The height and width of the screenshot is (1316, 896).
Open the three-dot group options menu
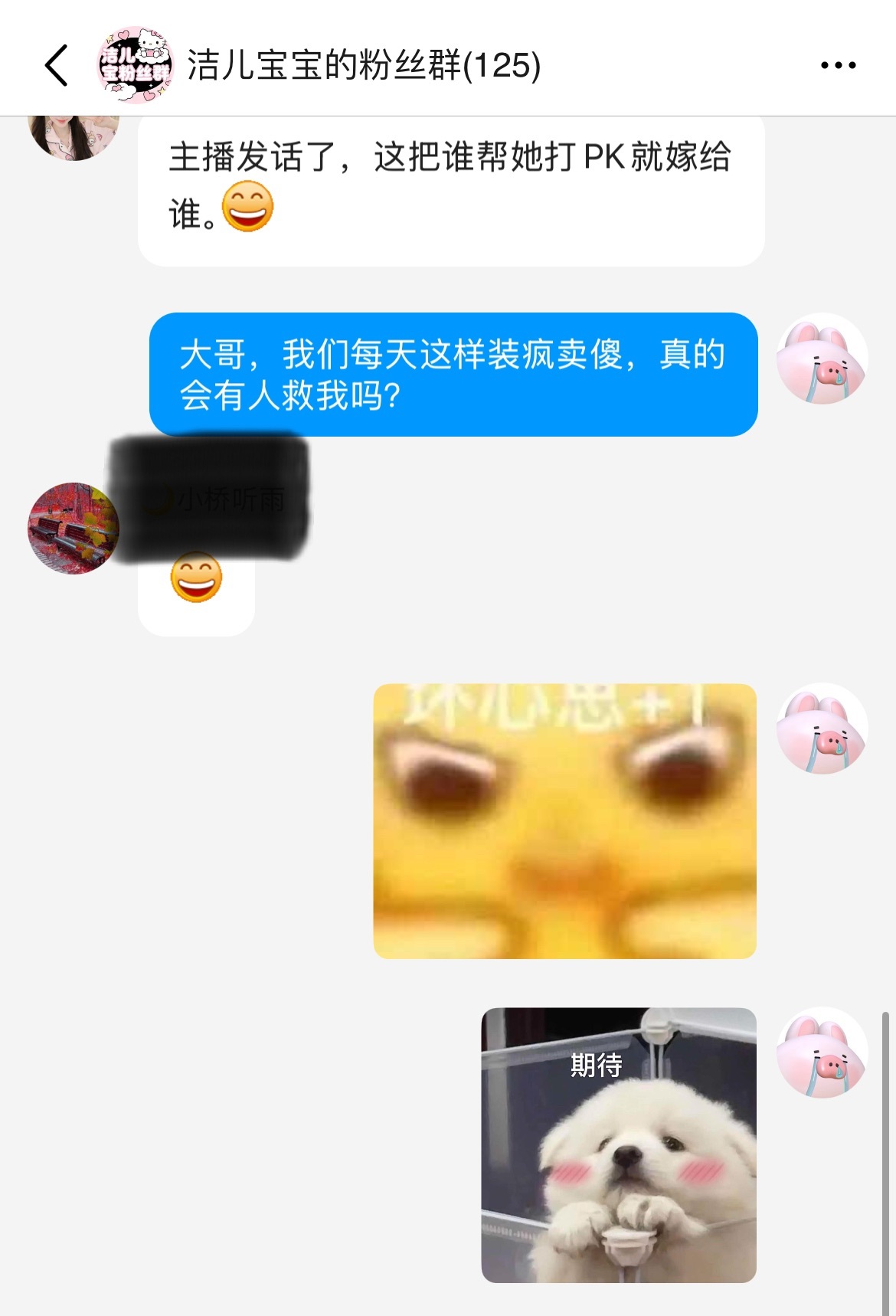pyautogui.click(x=840, y=66)
